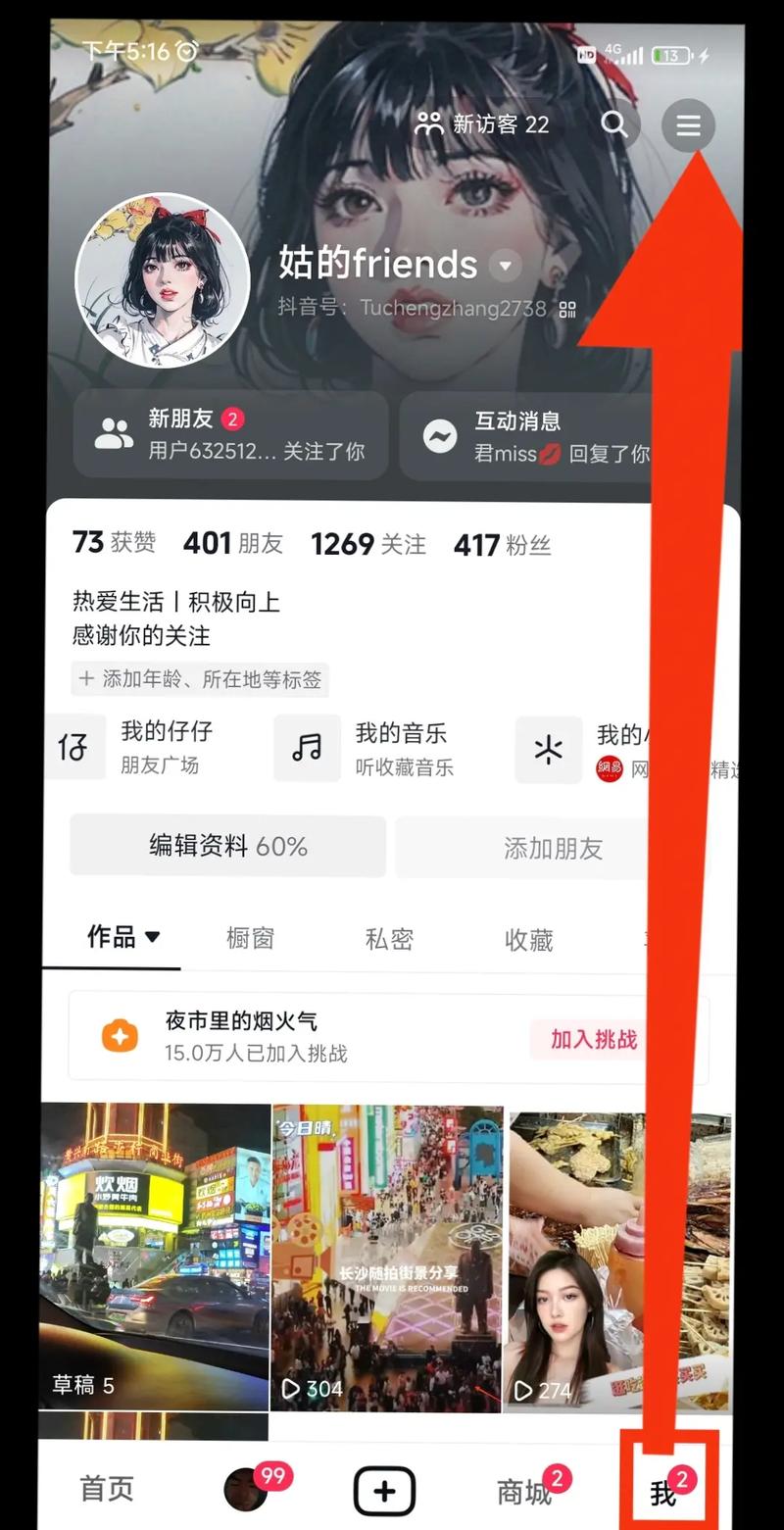Image resolution: width=784 pixels, height=1530 pixels.
Task: Open 互动消息 interaction messages icon
Action: (x=440, y=434)
